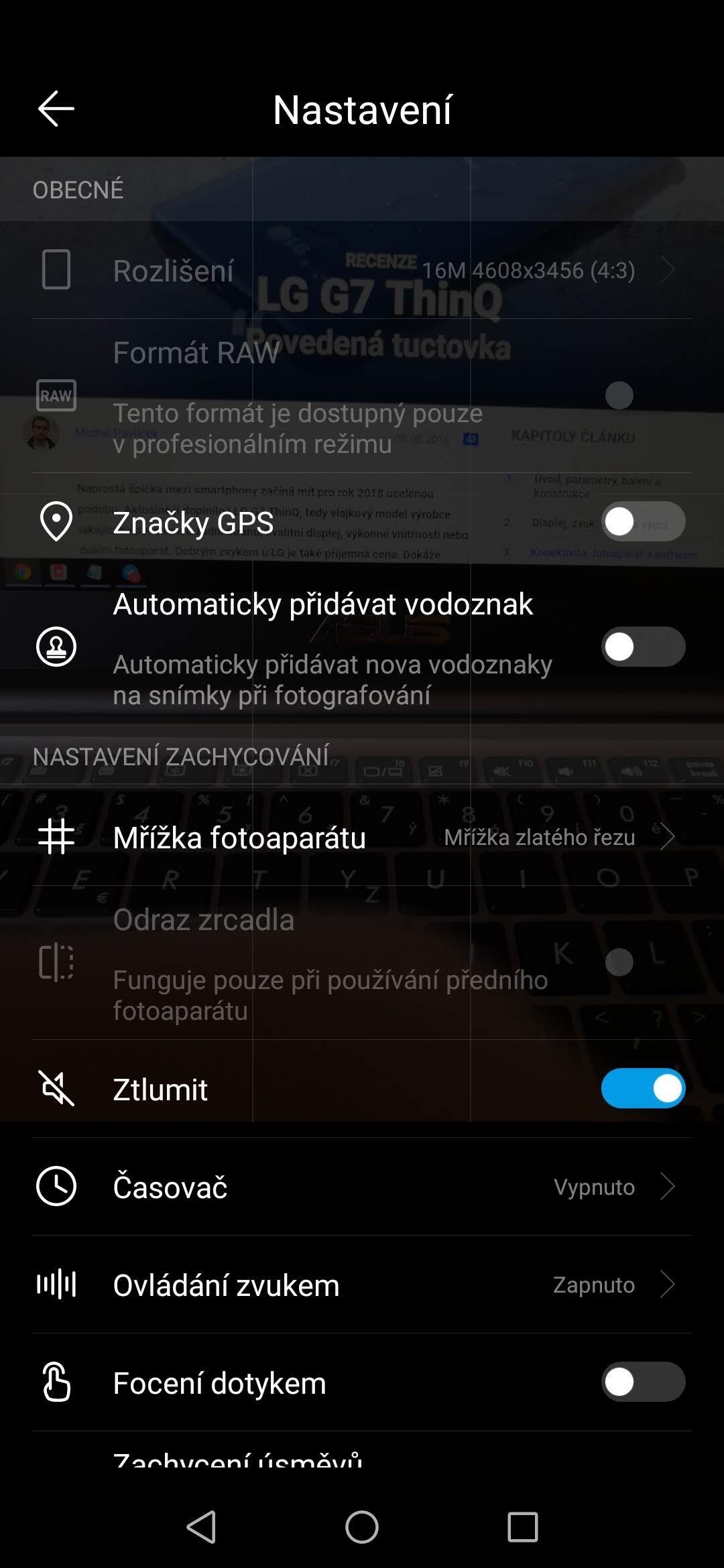The image size is (724, 1568).
Task: Expand Mřížka fotoaparátu grid options
Action: pos(362,837)
